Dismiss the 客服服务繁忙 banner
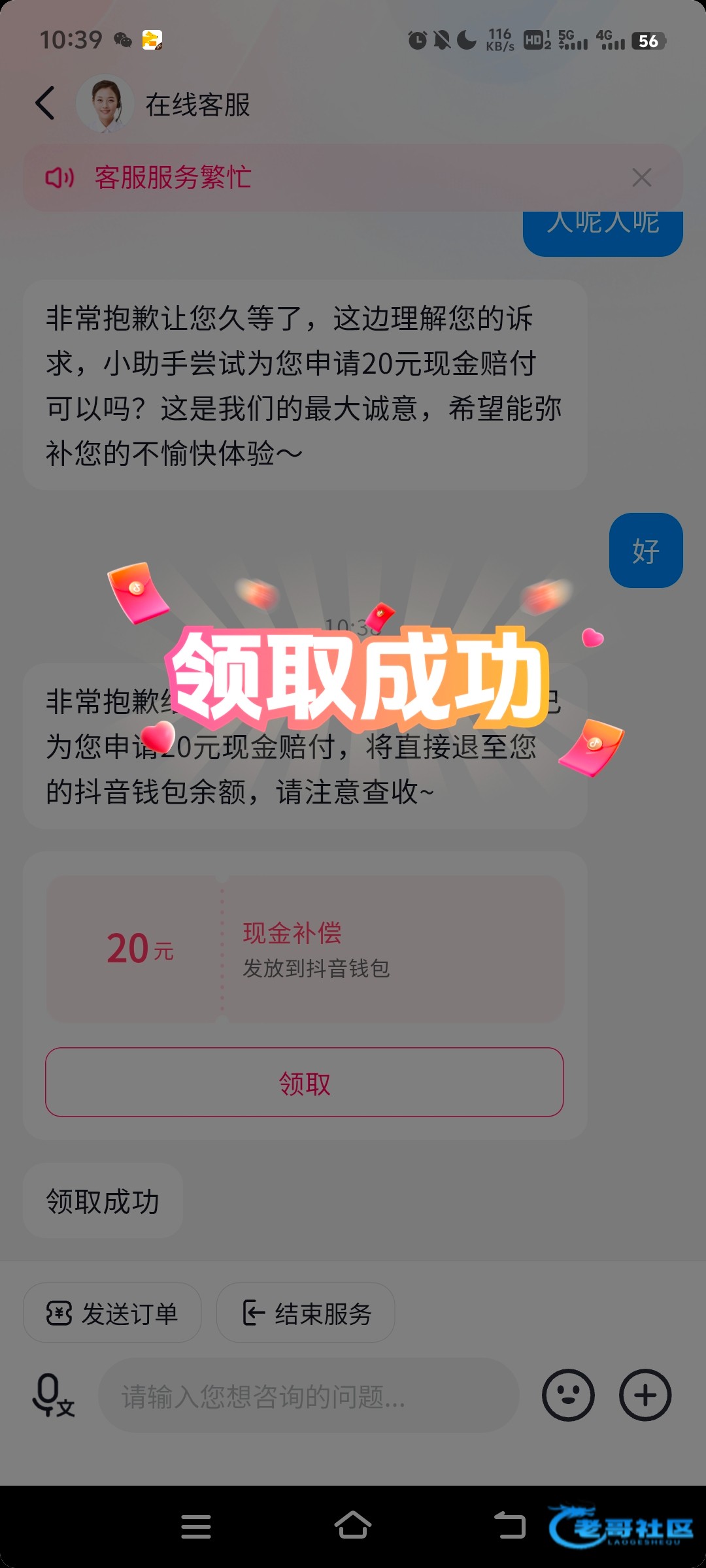Image resolution: width=706 pixels, height=1568 pixels. 641,178
